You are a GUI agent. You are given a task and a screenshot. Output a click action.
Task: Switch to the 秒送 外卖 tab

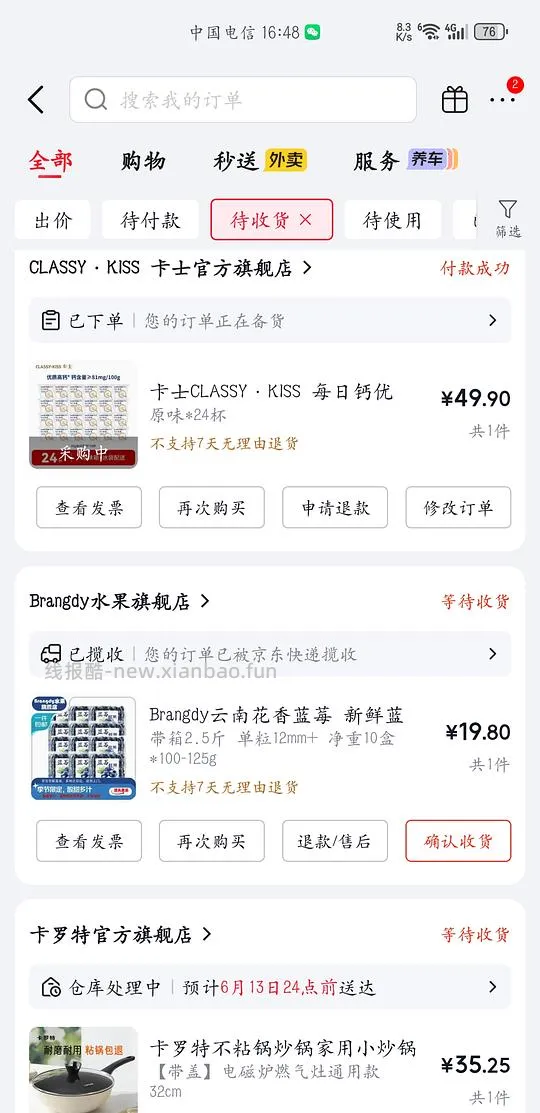click(x=260, y=161)
